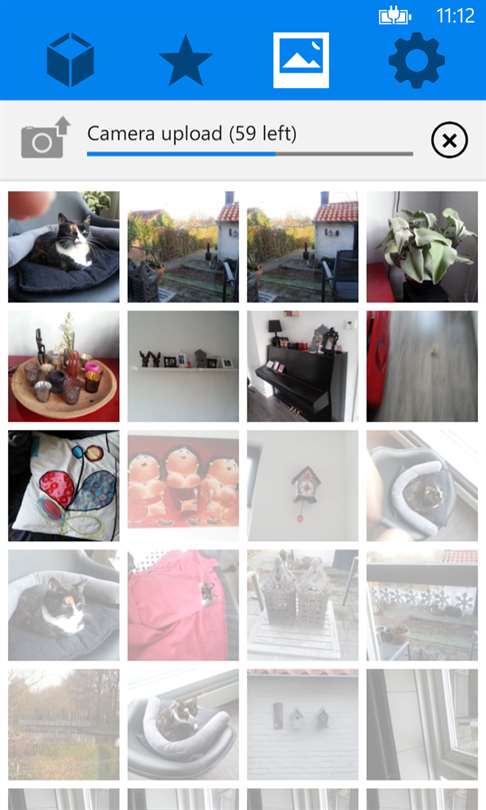
Task: Open the cat on cushion photo
Action: tap(64, 246)
